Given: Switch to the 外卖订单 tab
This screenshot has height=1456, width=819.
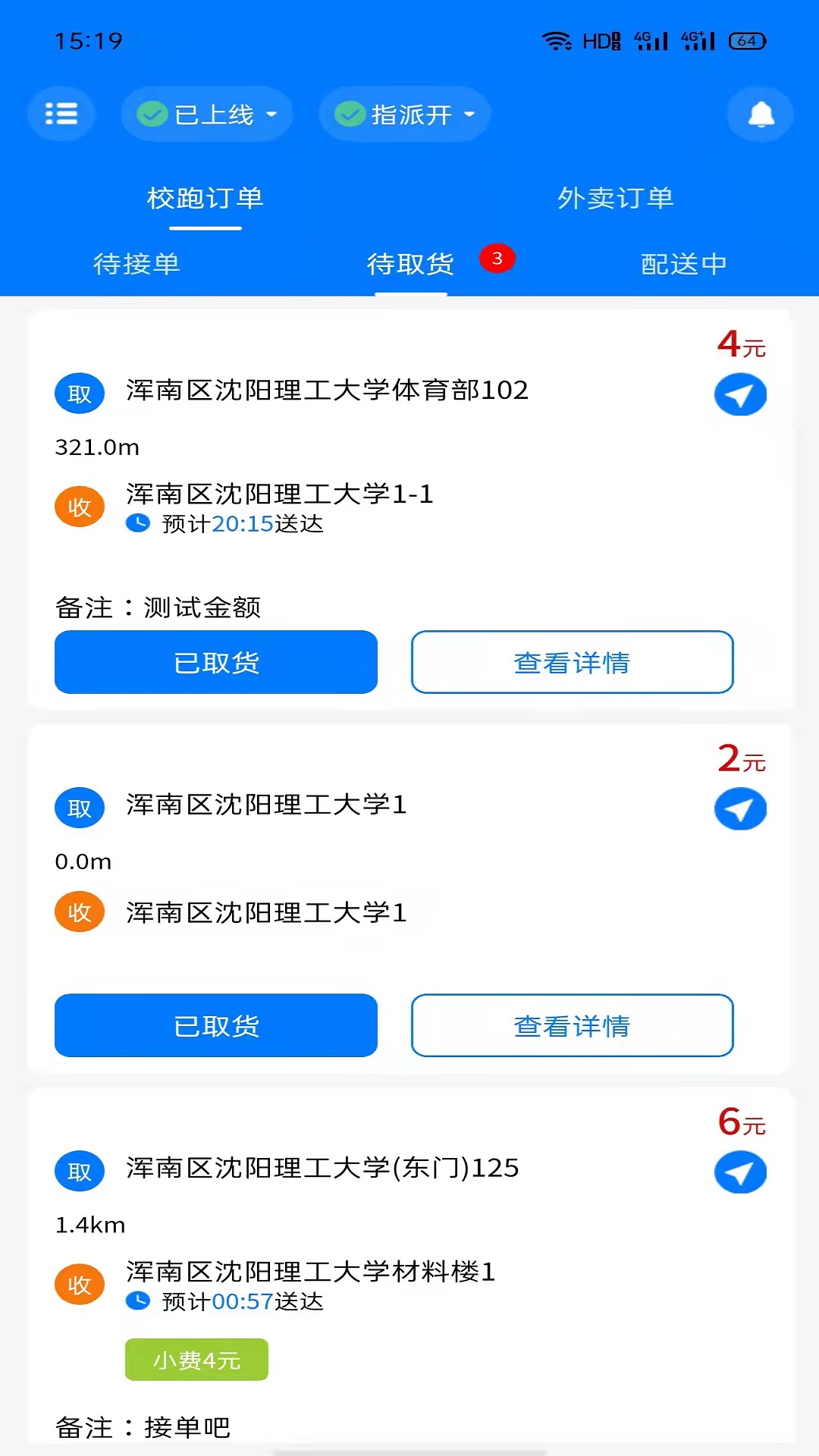Looking at the screenshot, I should [x=615, y=199].
